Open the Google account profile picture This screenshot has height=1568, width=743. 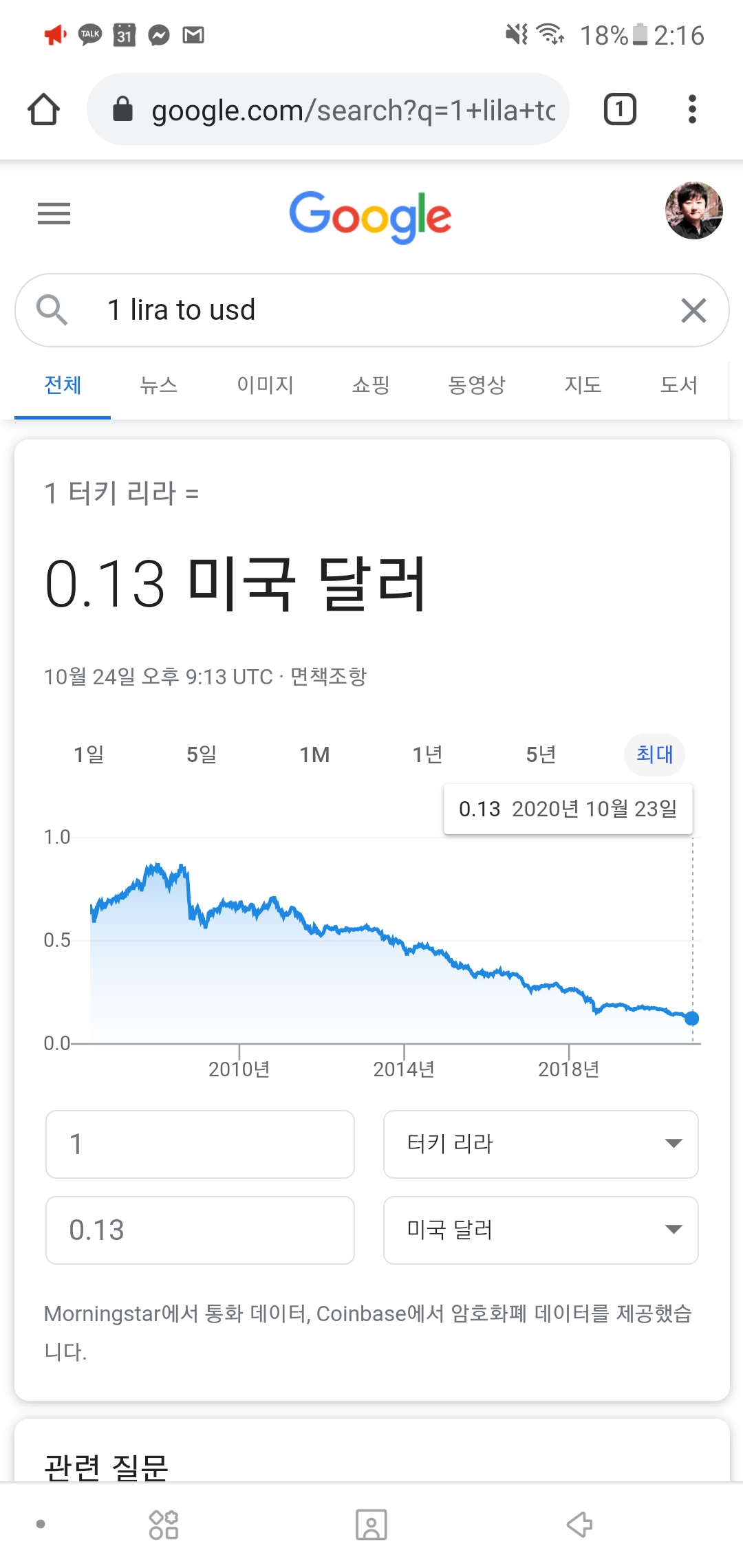tap(693, 210)
